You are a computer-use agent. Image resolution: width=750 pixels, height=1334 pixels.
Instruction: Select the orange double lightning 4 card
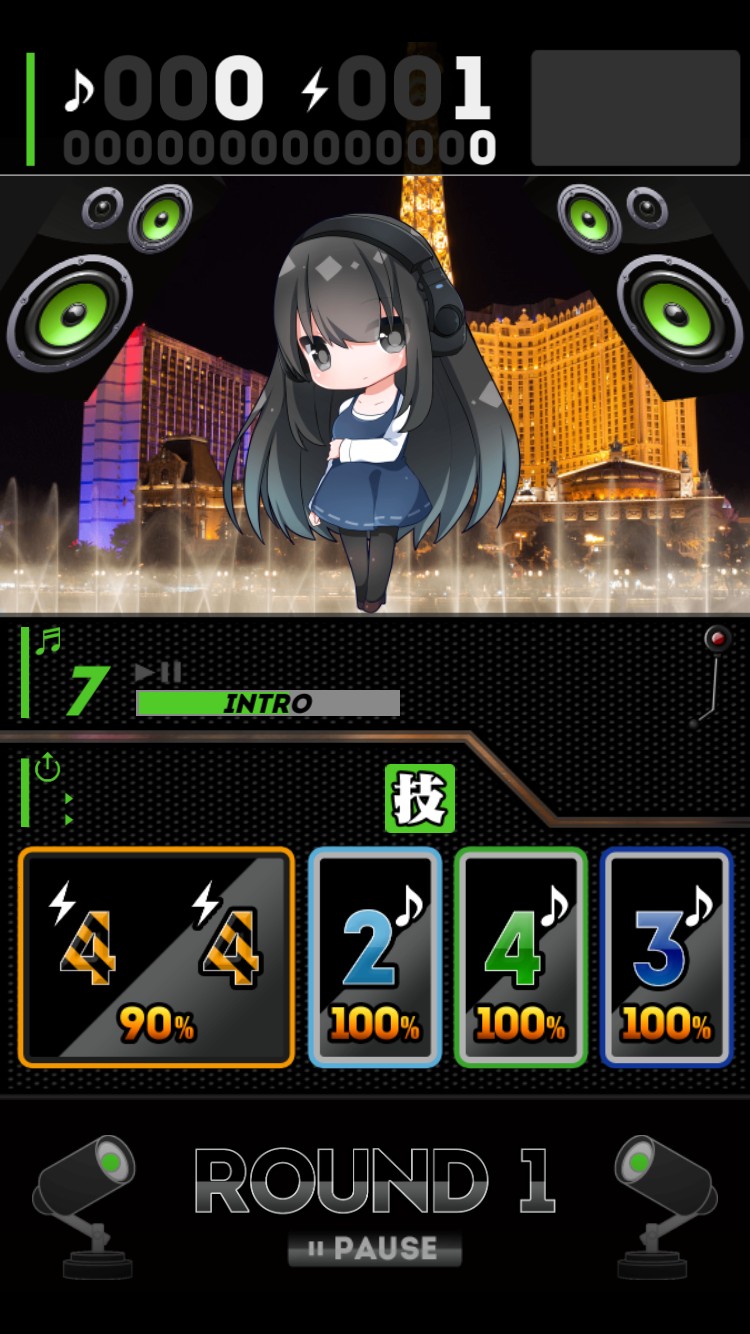[157, 958]
